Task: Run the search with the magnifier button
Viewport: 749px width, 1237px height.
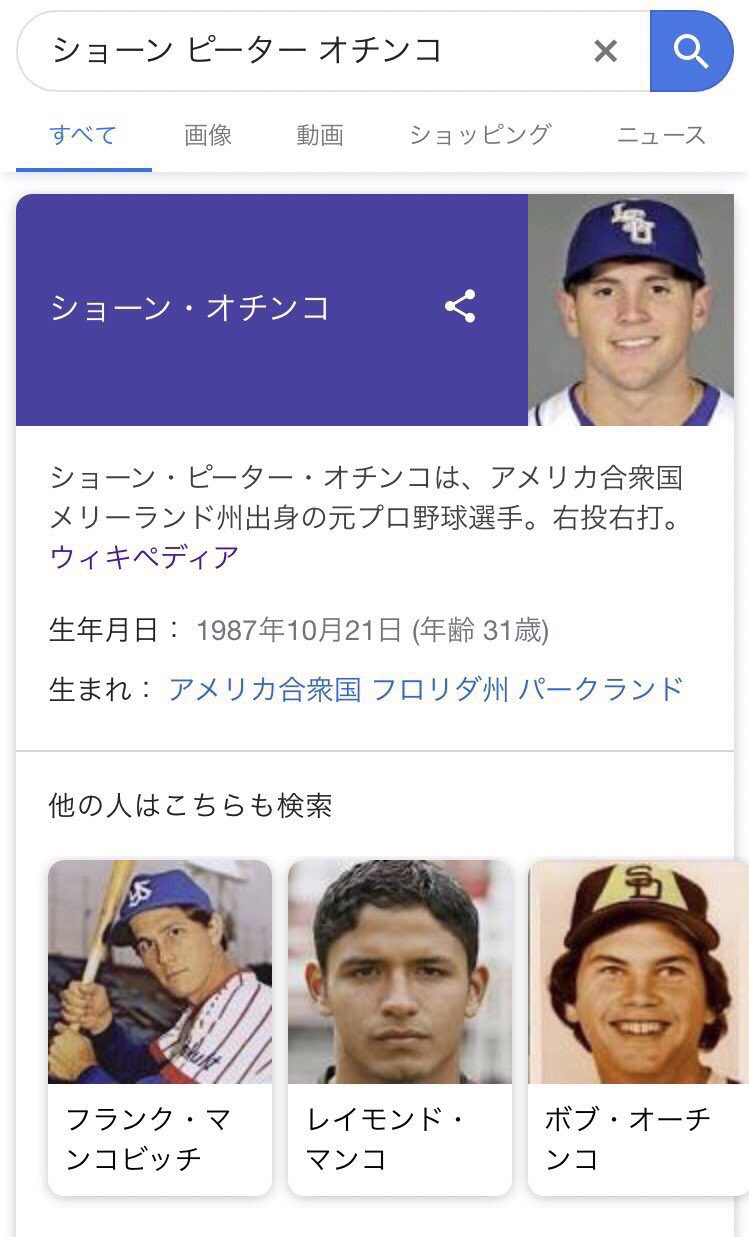Action: point(691,50)
